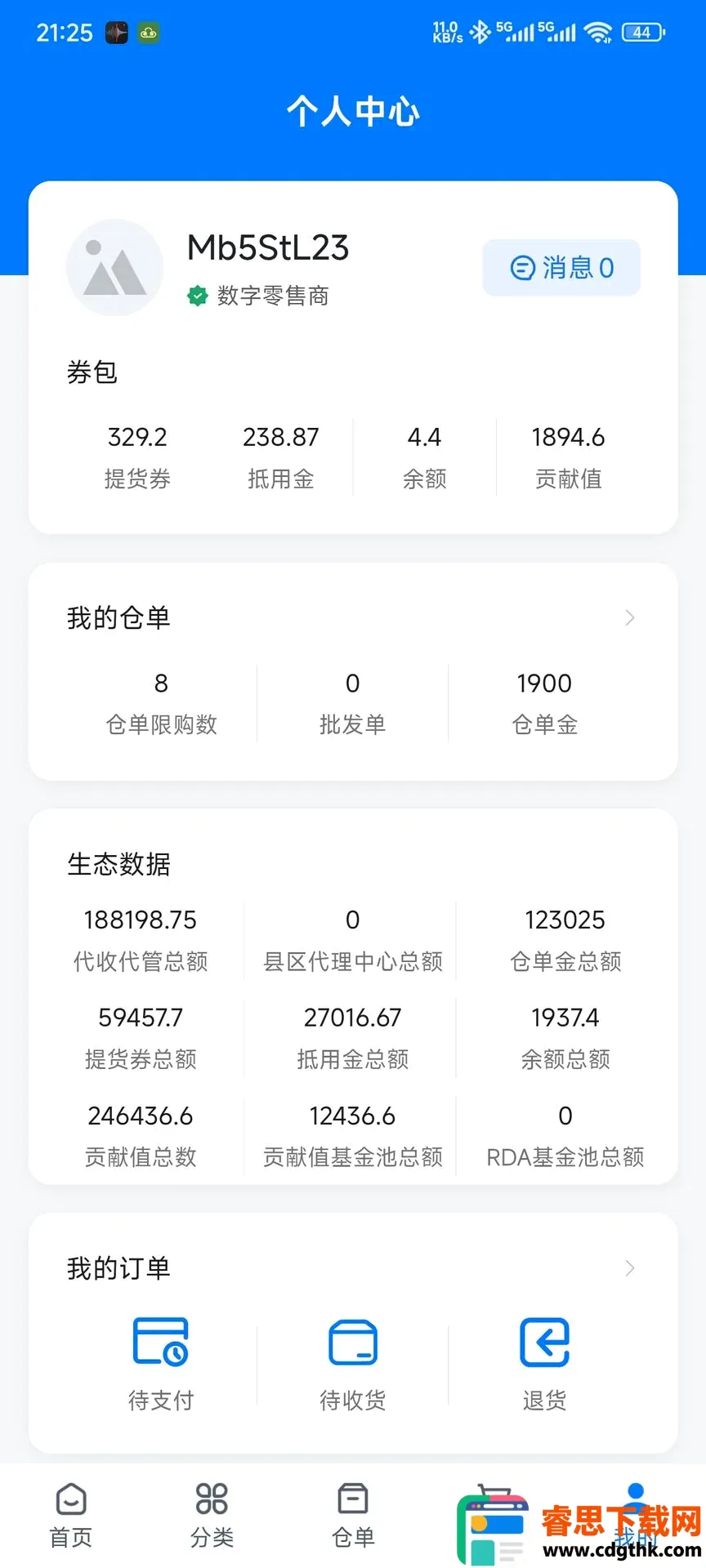
Task: Open the 消息 messages button
Action: [x=561, y=268]
